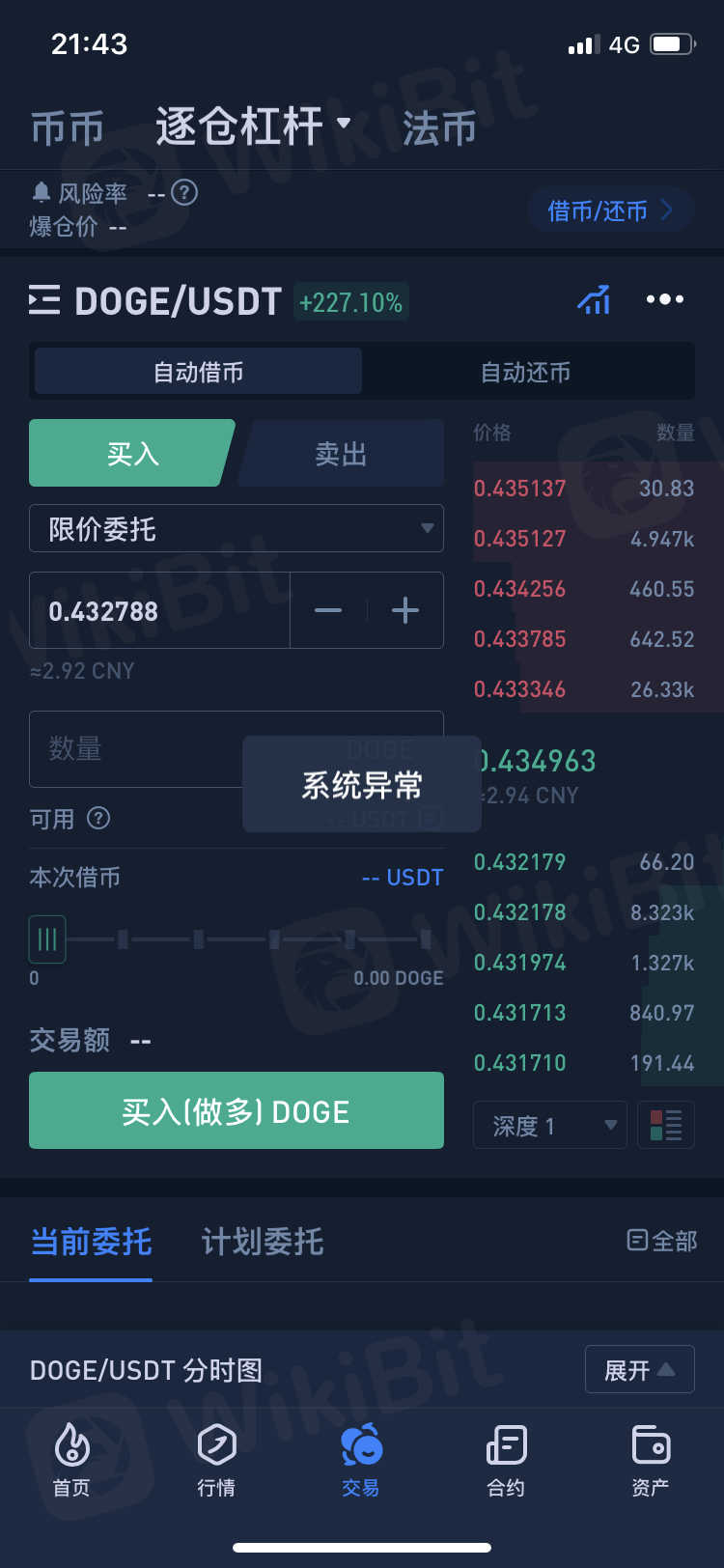
Task: Open the 限价委托 order type dropdown
Action: (x=237, y=528)
